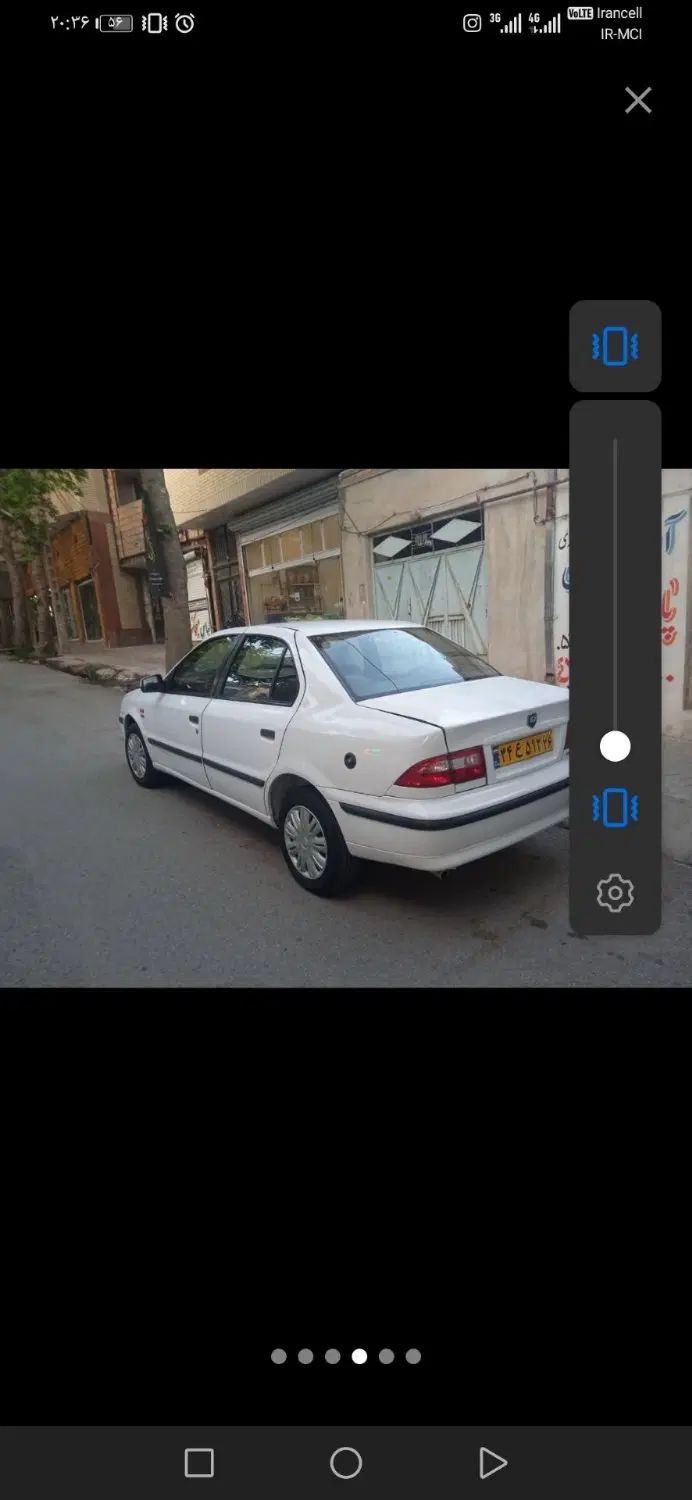Tap the volume slider handle
The image size is (692, 1500).
pos(615,746)
